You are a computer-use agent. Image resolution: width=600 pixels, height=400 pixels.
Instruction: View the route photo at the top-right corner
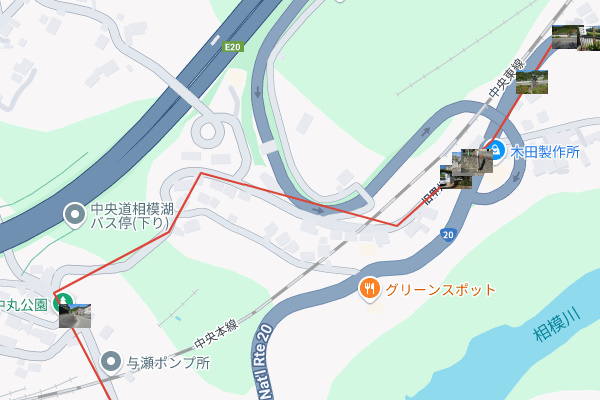(x=568, y=37)
